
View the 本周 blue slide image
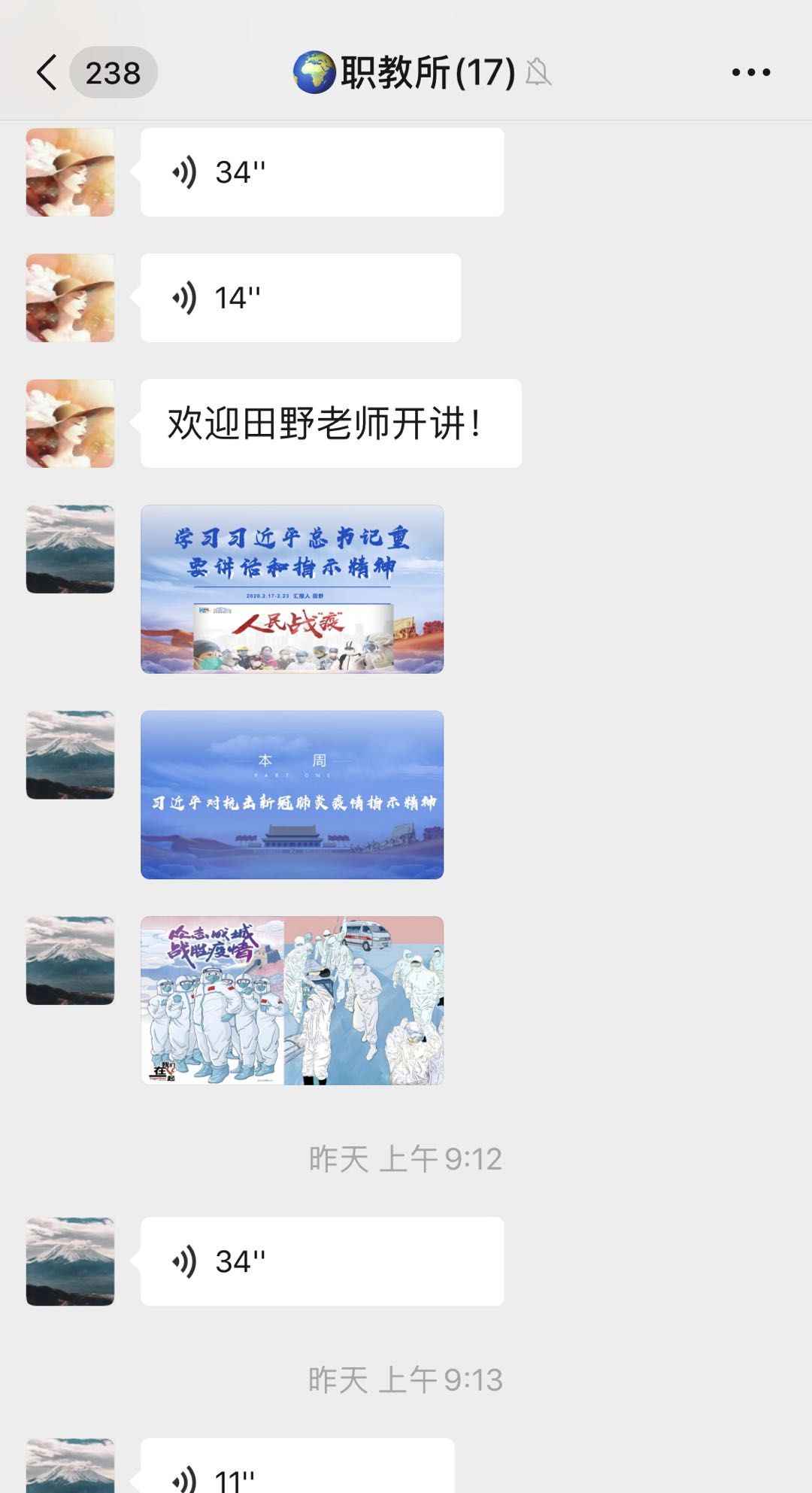(x=292, y=794)
